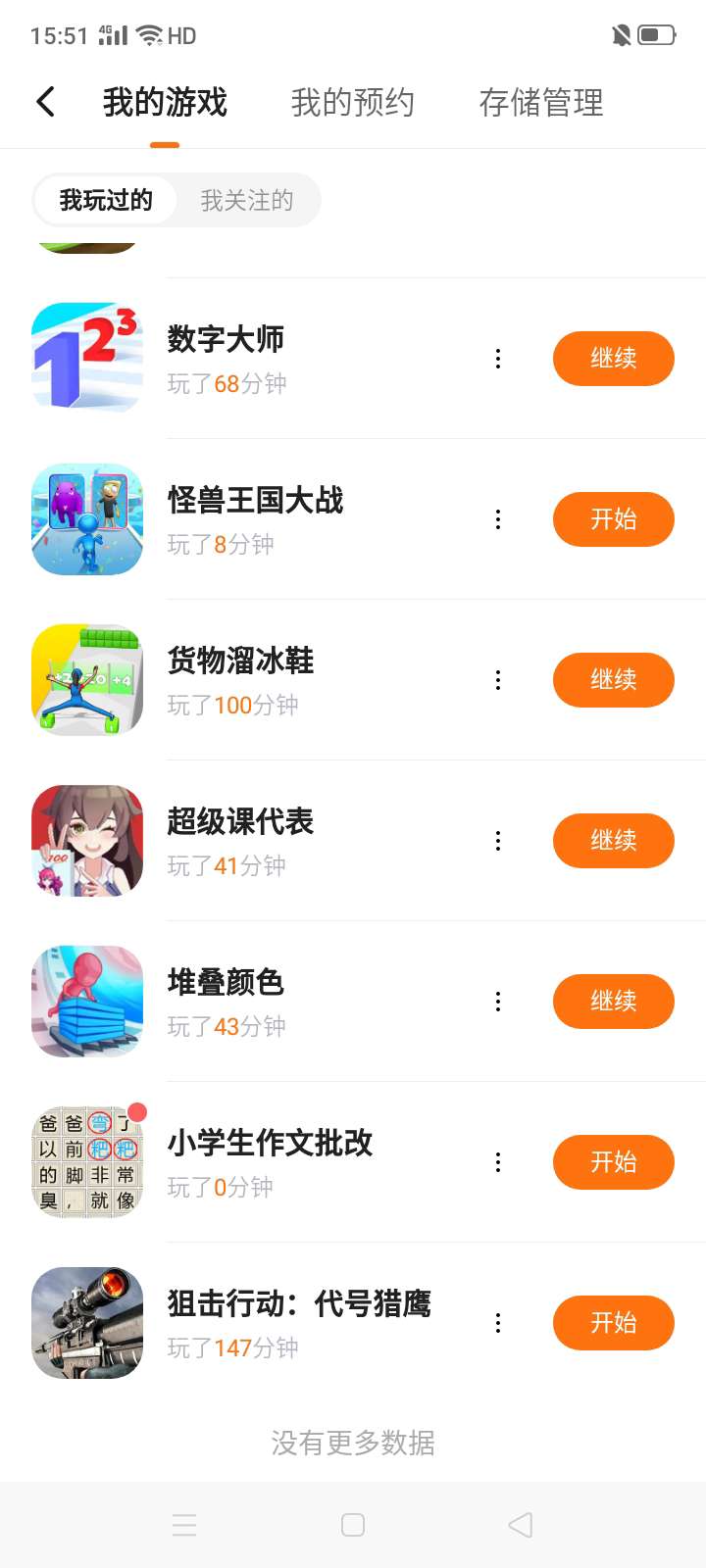Continue playing 超级课代表
Image resolution: width=706 pixels, height=1568 pixels.
click(x=613, y=841)
